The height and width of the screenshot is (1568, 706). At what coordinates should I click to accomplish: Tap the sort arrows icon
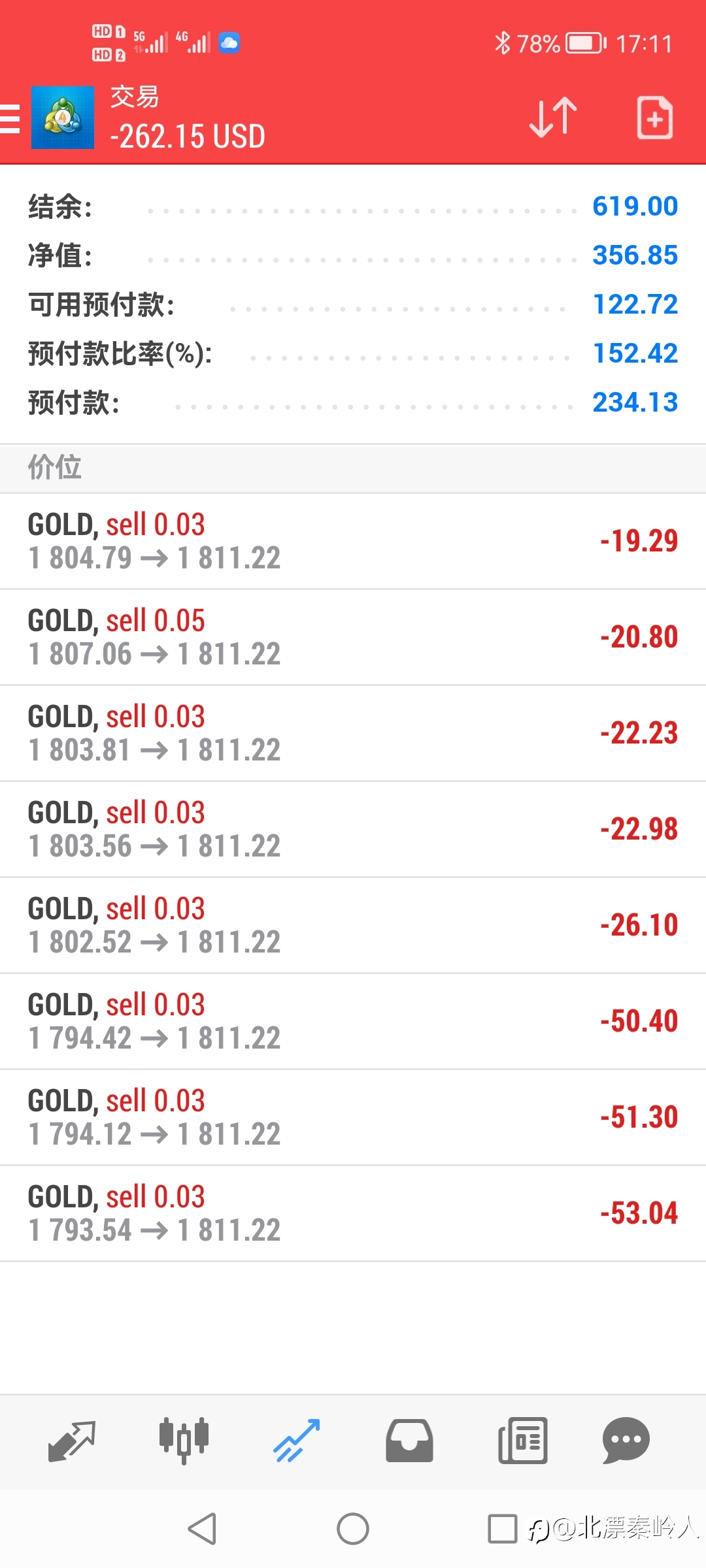pos(553,118)
